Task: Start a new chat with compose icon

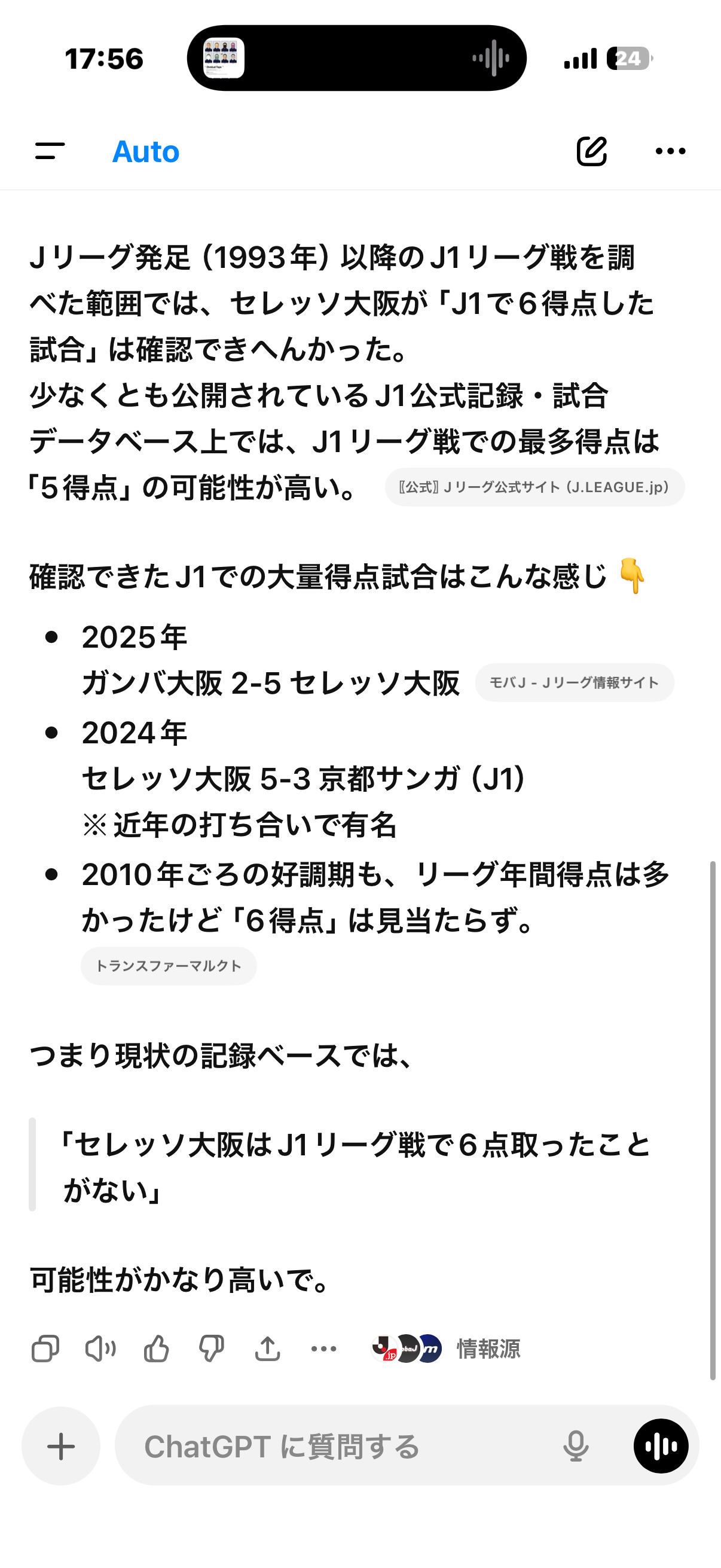Action: coord(591,151)
